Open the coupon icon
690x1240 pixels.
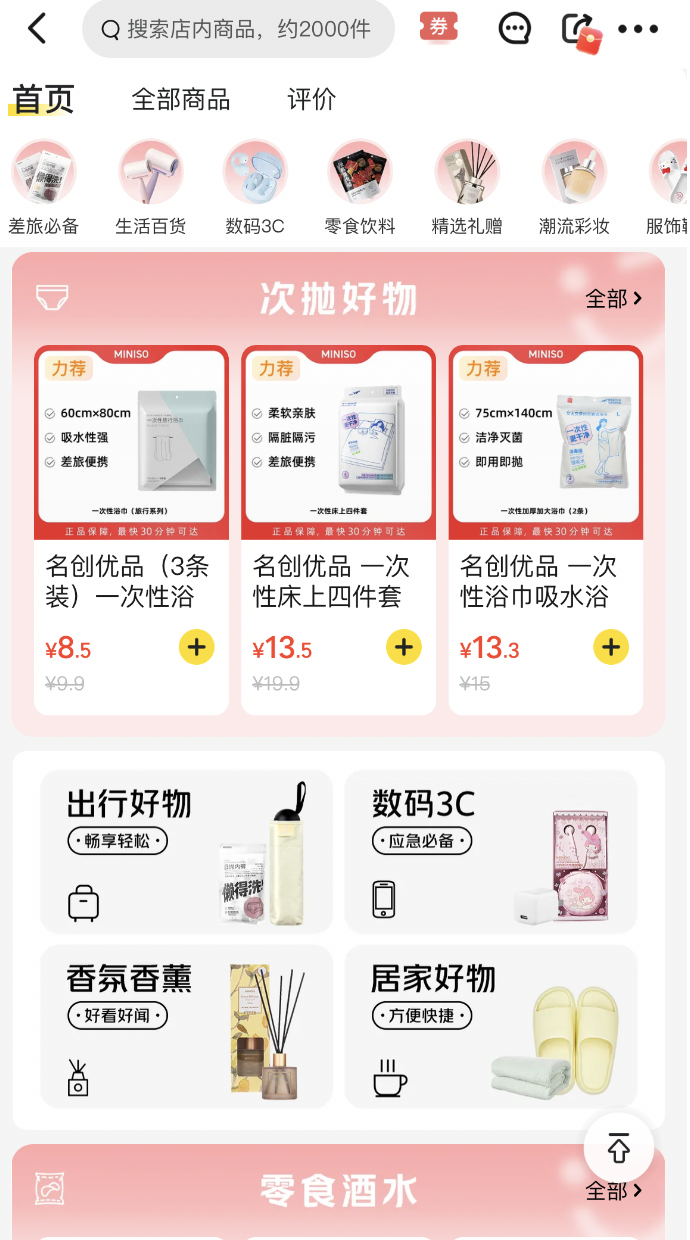pyautogui.click(x=438, y=28)
